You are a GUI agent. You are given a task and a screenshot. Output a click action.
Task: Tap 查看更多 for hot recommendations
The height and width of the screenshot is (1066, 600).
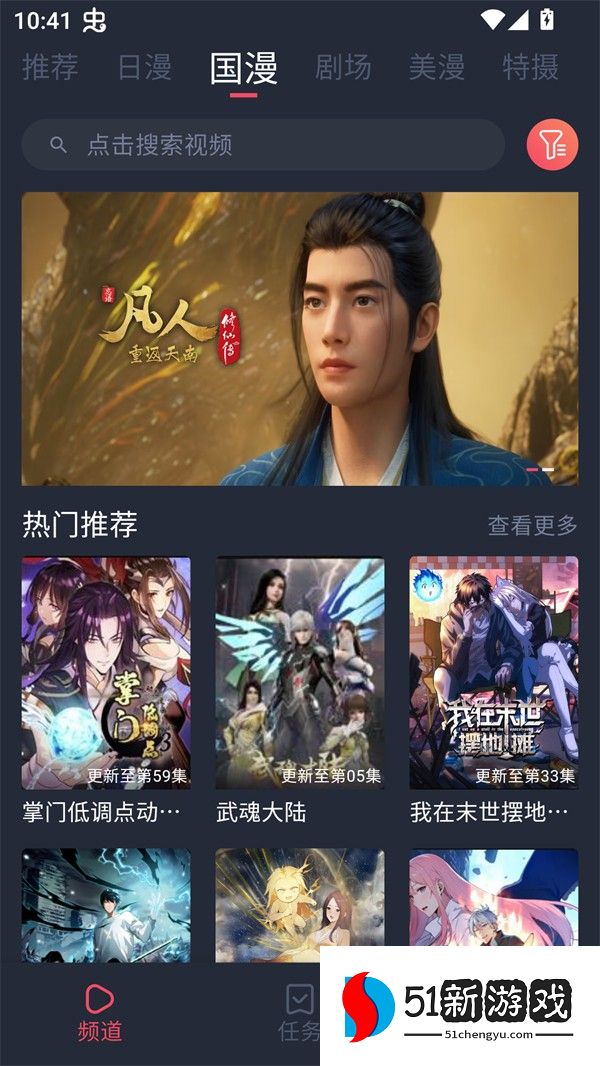coord(532,525)
